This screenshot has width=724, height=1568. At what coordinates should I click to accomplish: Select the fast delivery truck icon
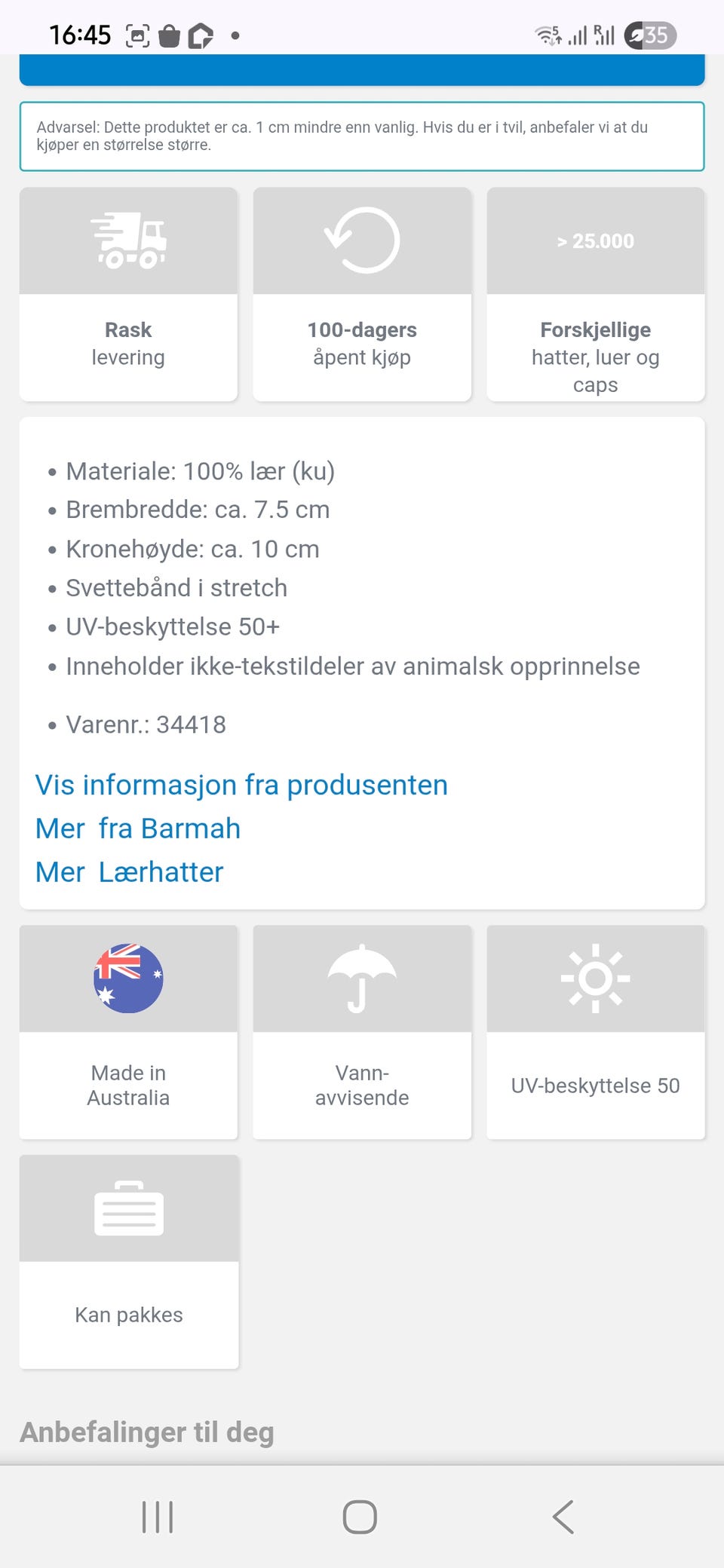point(128,240)
